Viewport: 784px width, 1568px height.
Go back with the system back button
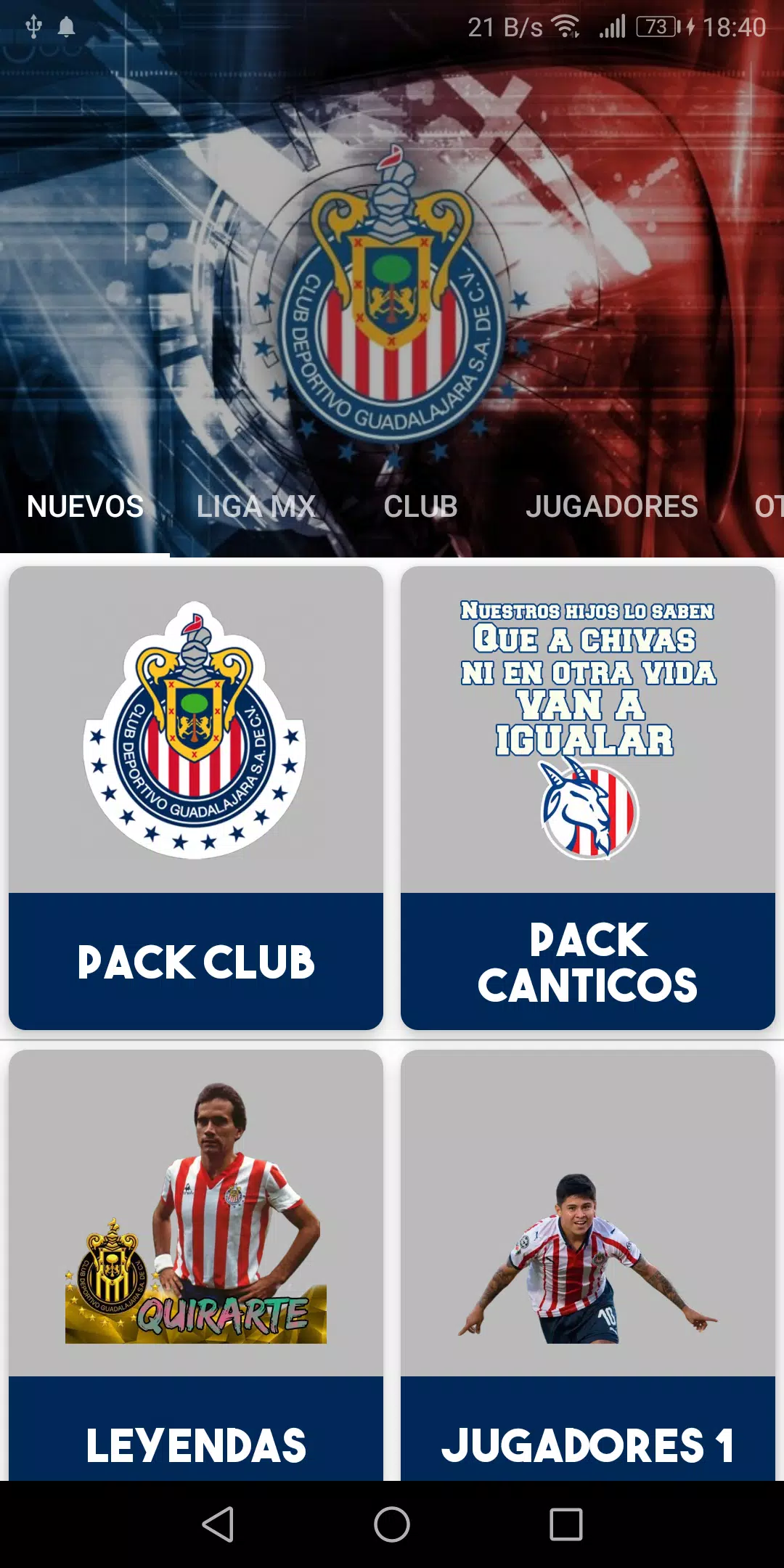[x=218, y=1524]
